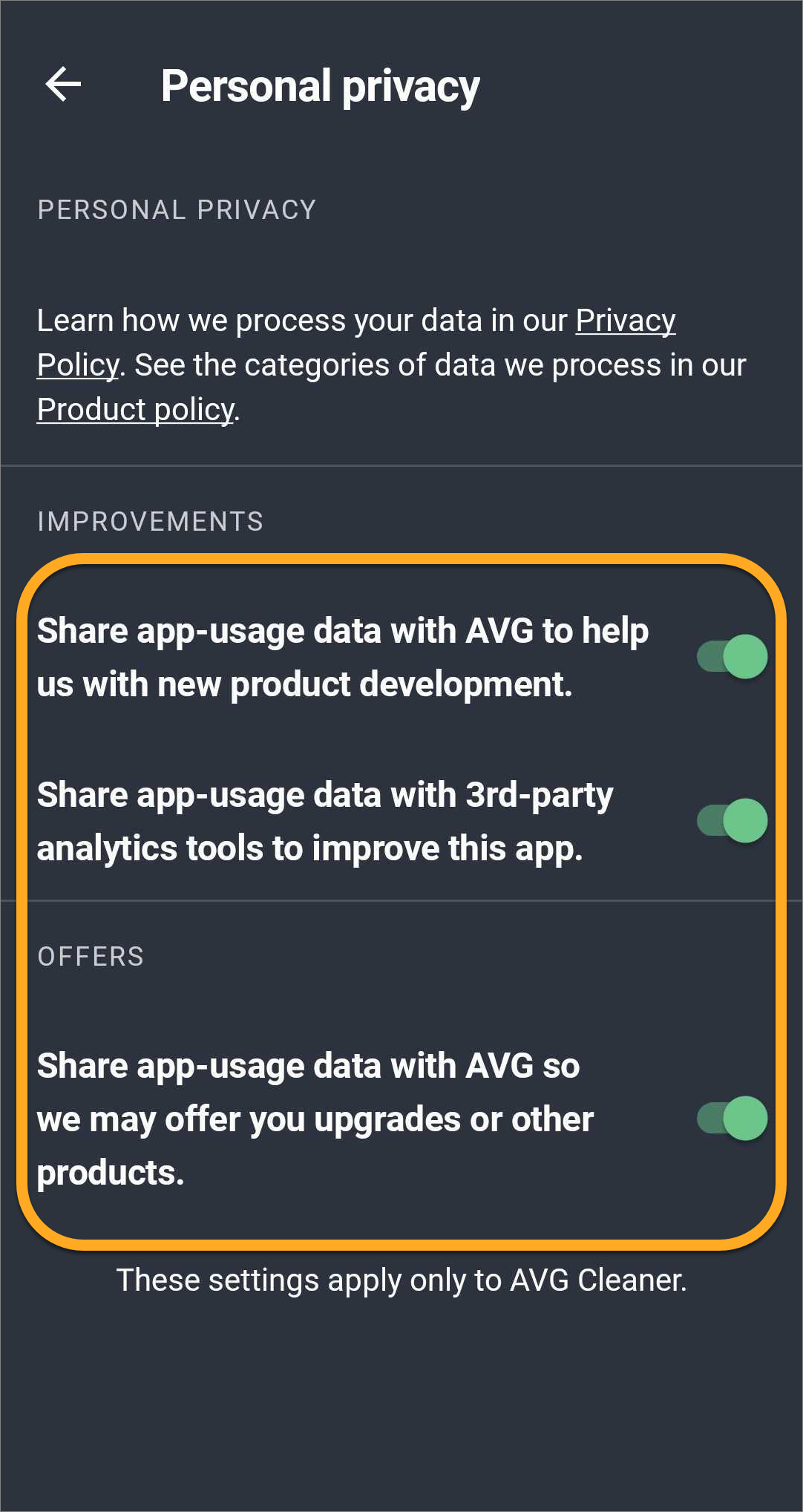Toggle off sharing data for upgrade offers
The width and height of the screenshot is (803, 1512).
point(732,1118)
